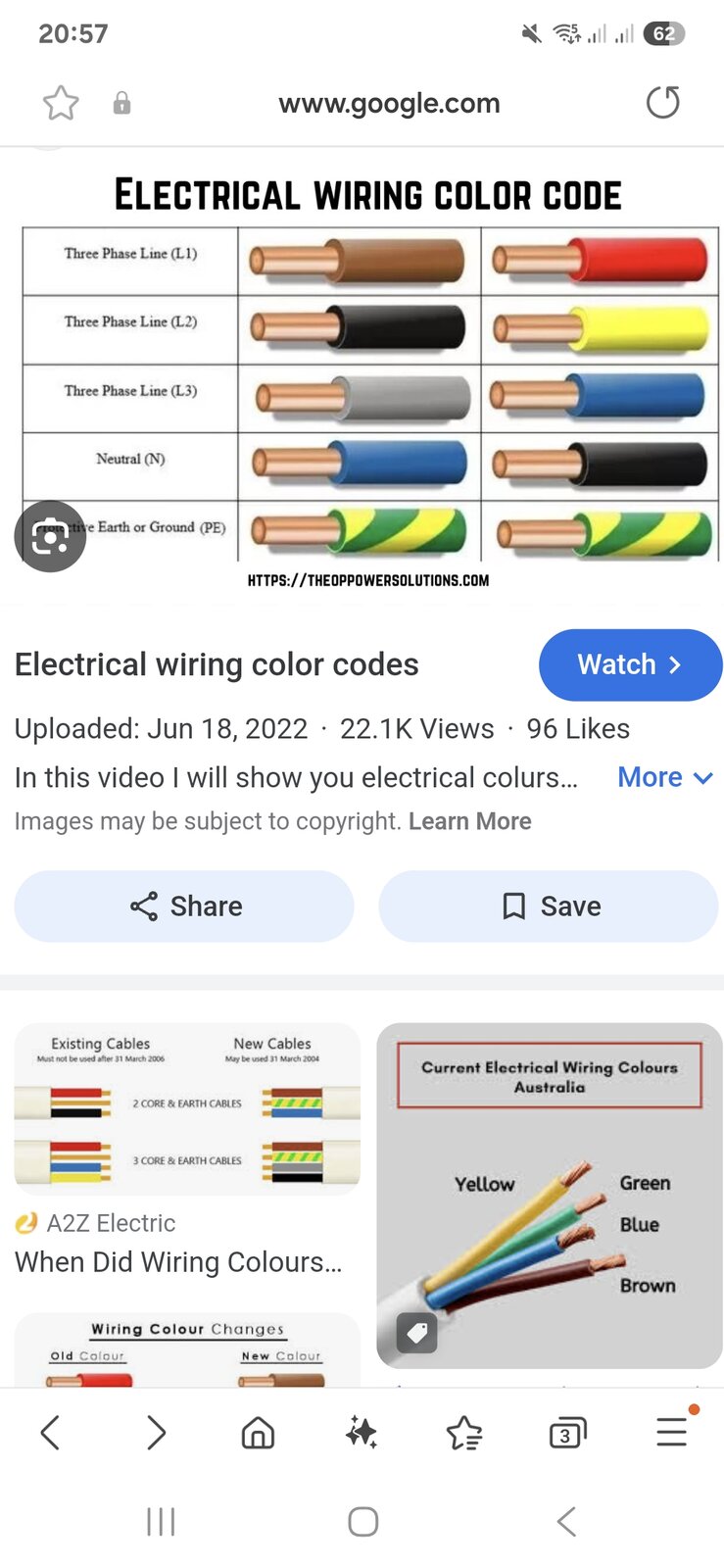Save this image result

(x=549, y=906)
